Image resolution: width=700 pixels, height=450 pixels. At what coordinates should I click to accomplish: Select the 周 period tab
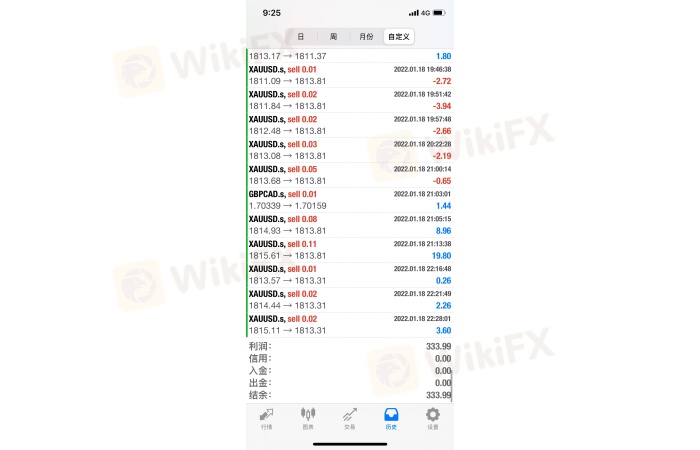pyautogui.click(x=333, y=36)
